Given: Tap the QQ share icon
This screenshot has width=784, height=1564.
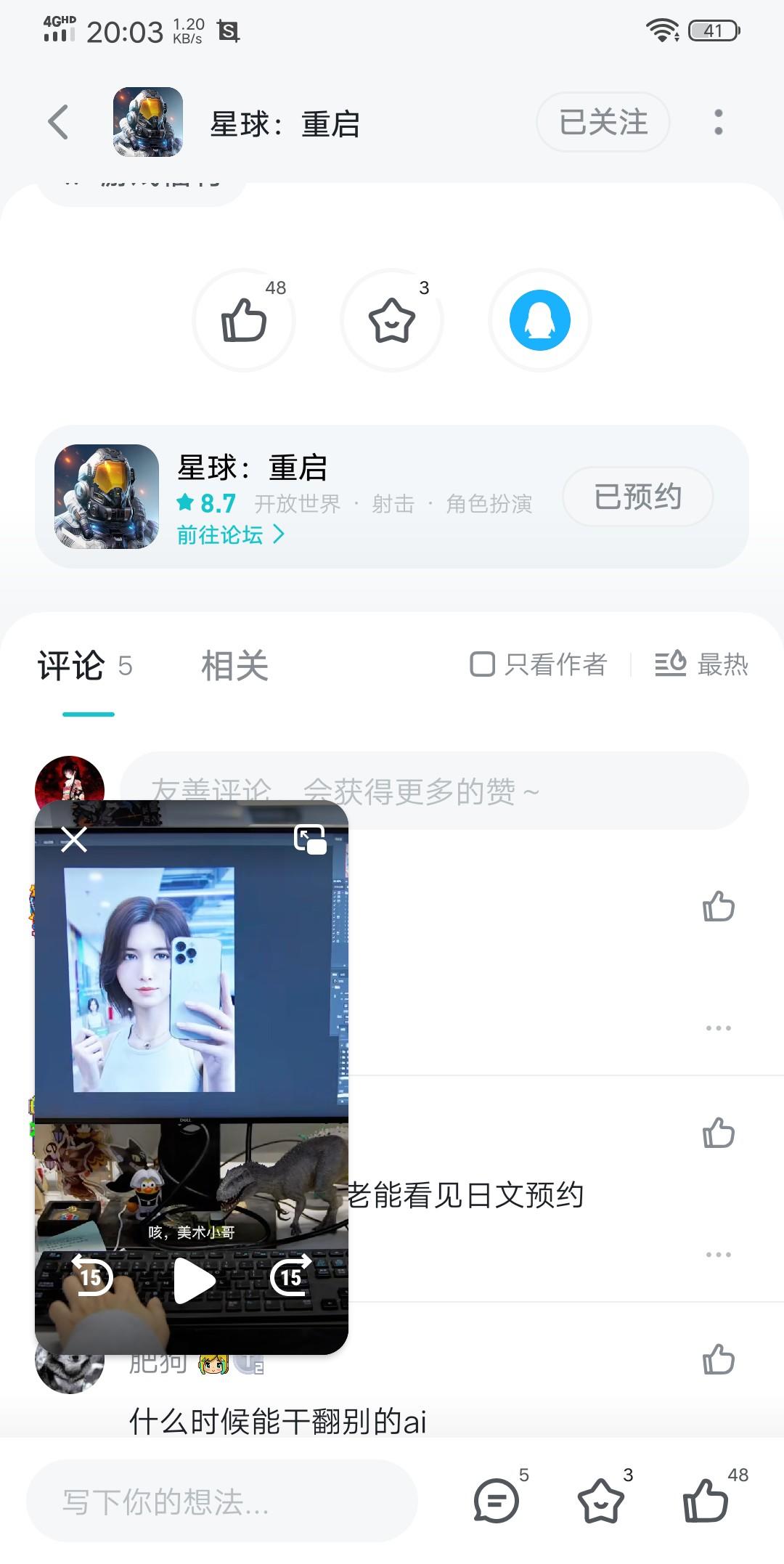Looking at the screenshot, I should coord(538,320).
